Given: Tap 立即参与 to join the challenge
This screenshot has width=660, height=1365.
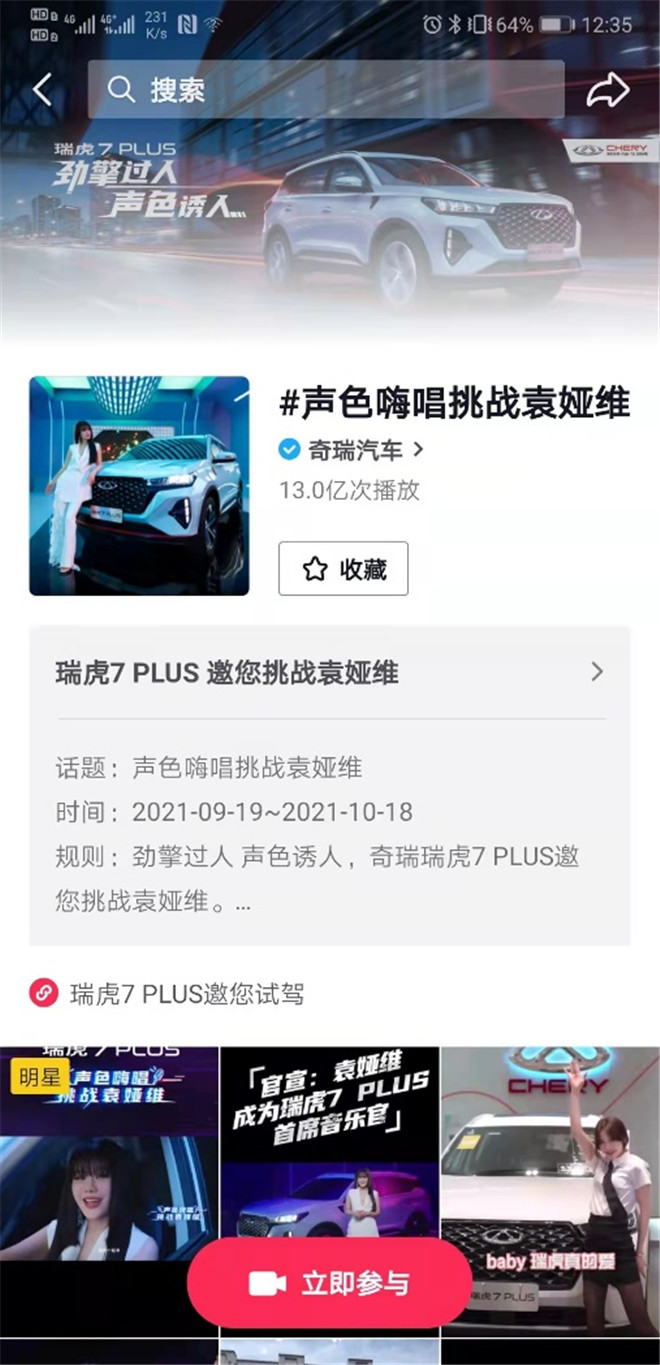Looking at the screenshot, I should [x=329, y=1283].
